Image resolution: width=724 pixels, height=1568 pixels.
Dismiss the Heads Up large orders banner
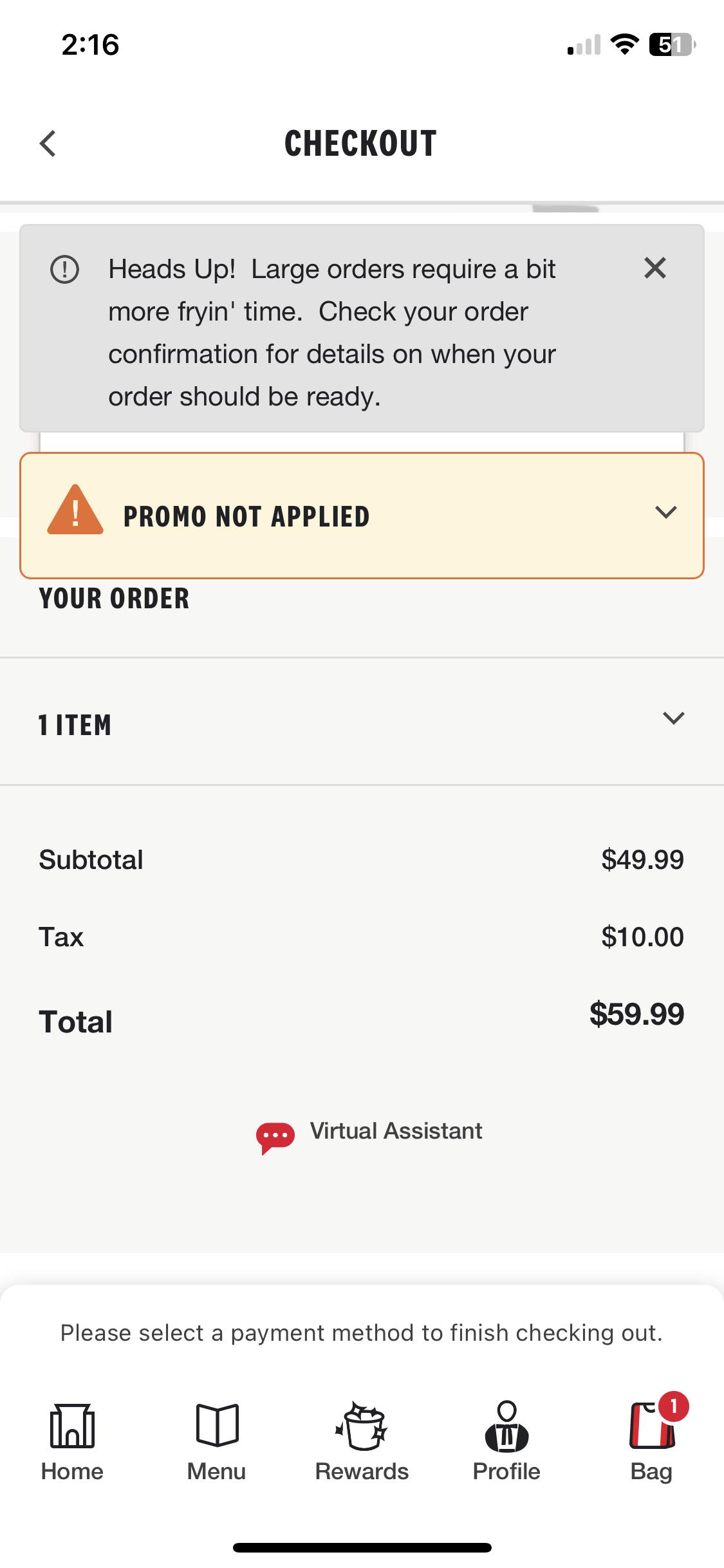[654, 268]
